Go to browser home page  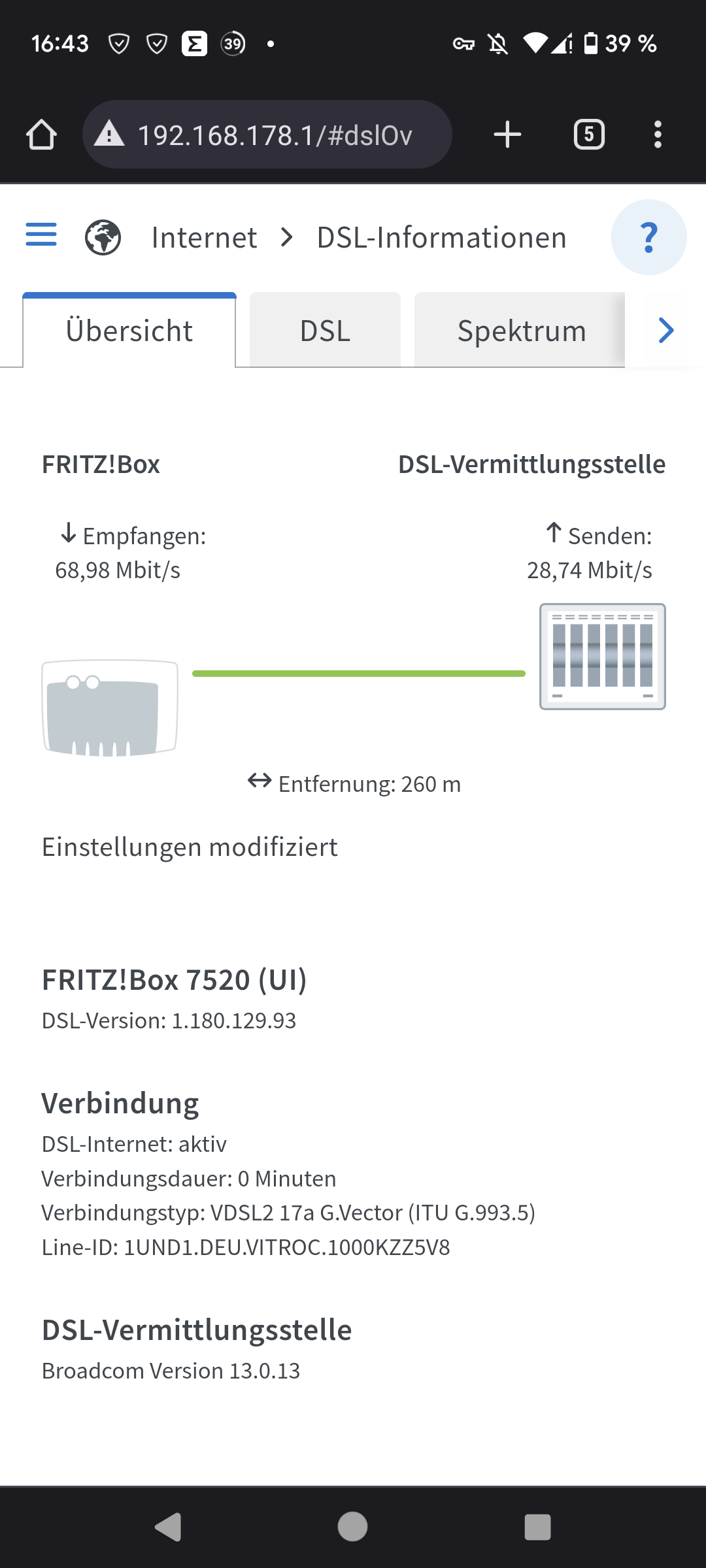point(41,135)
